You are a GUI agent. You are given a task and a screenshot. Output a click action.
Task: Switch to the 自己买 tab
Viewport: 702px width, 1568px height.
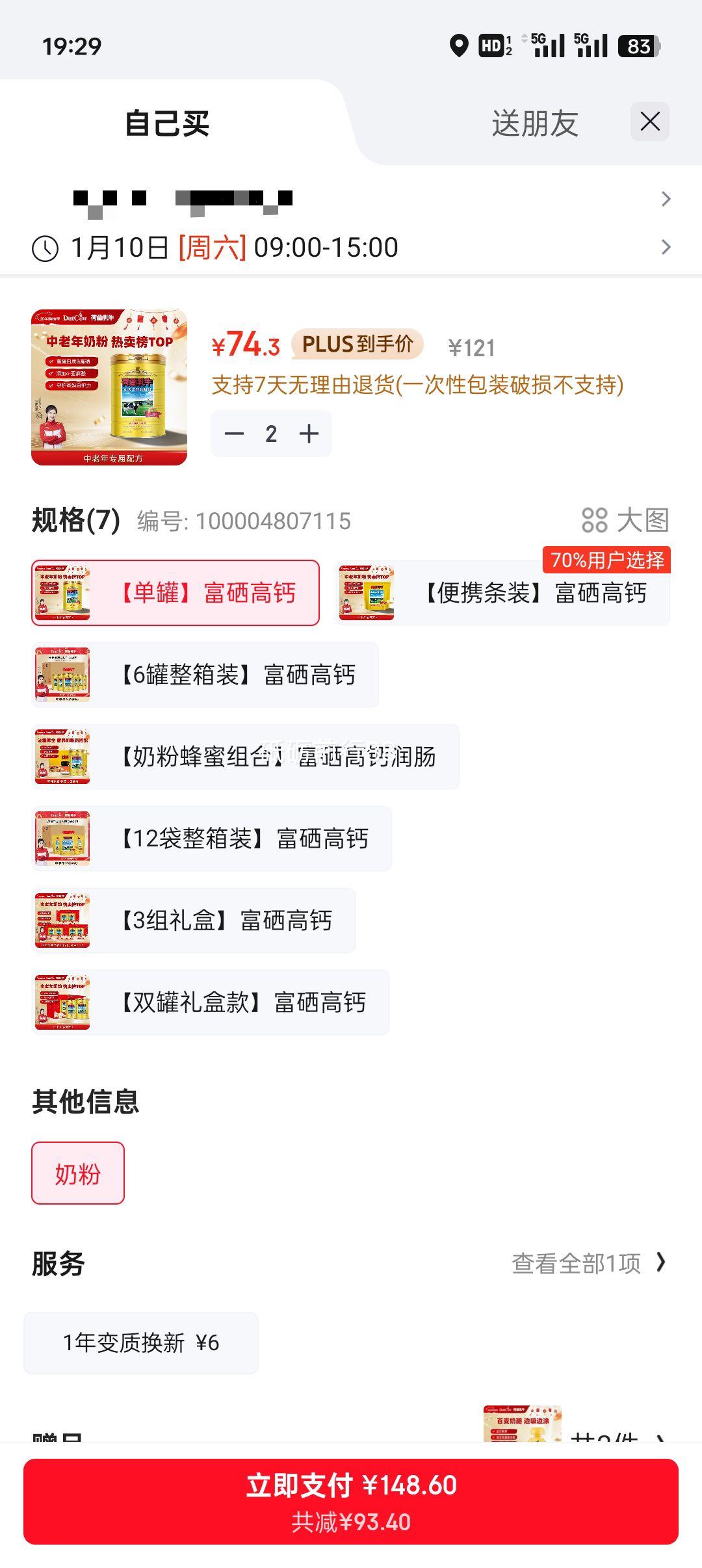coord(167,124)
